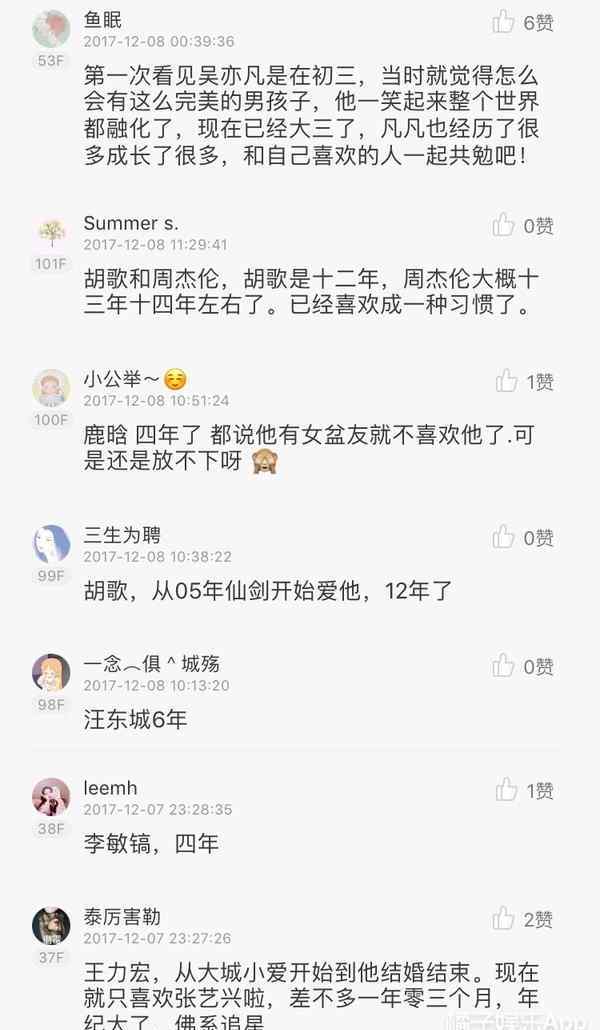Like 鱼眠's comment
The height and width of the screenshot is (1030, 600).
(x=504, y=22)
